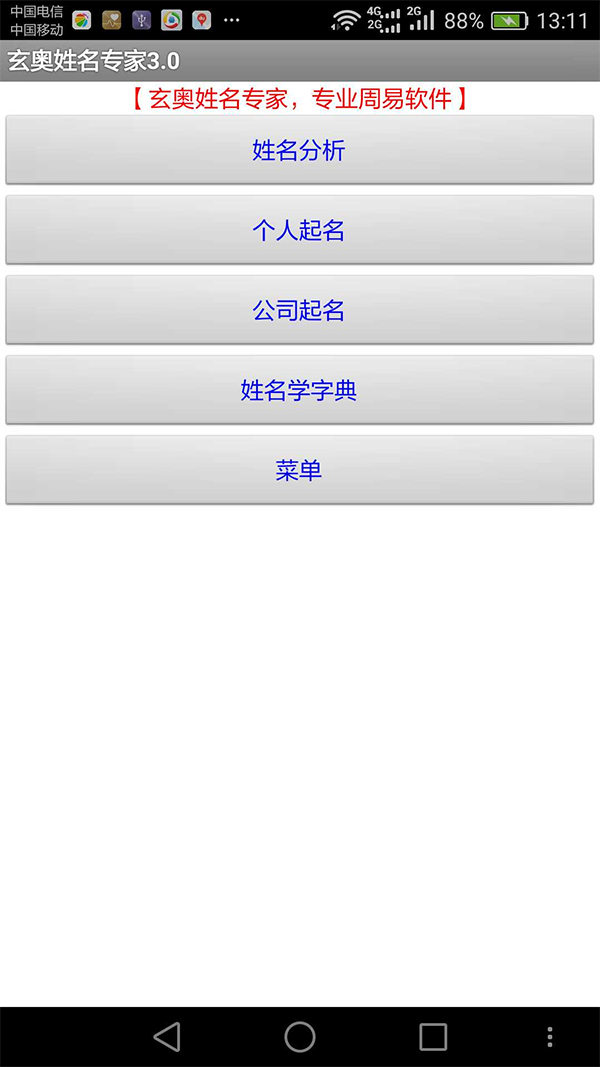Launch the 姓名学字典 dictionary
600x1067 pixels.
pos(299,390)
